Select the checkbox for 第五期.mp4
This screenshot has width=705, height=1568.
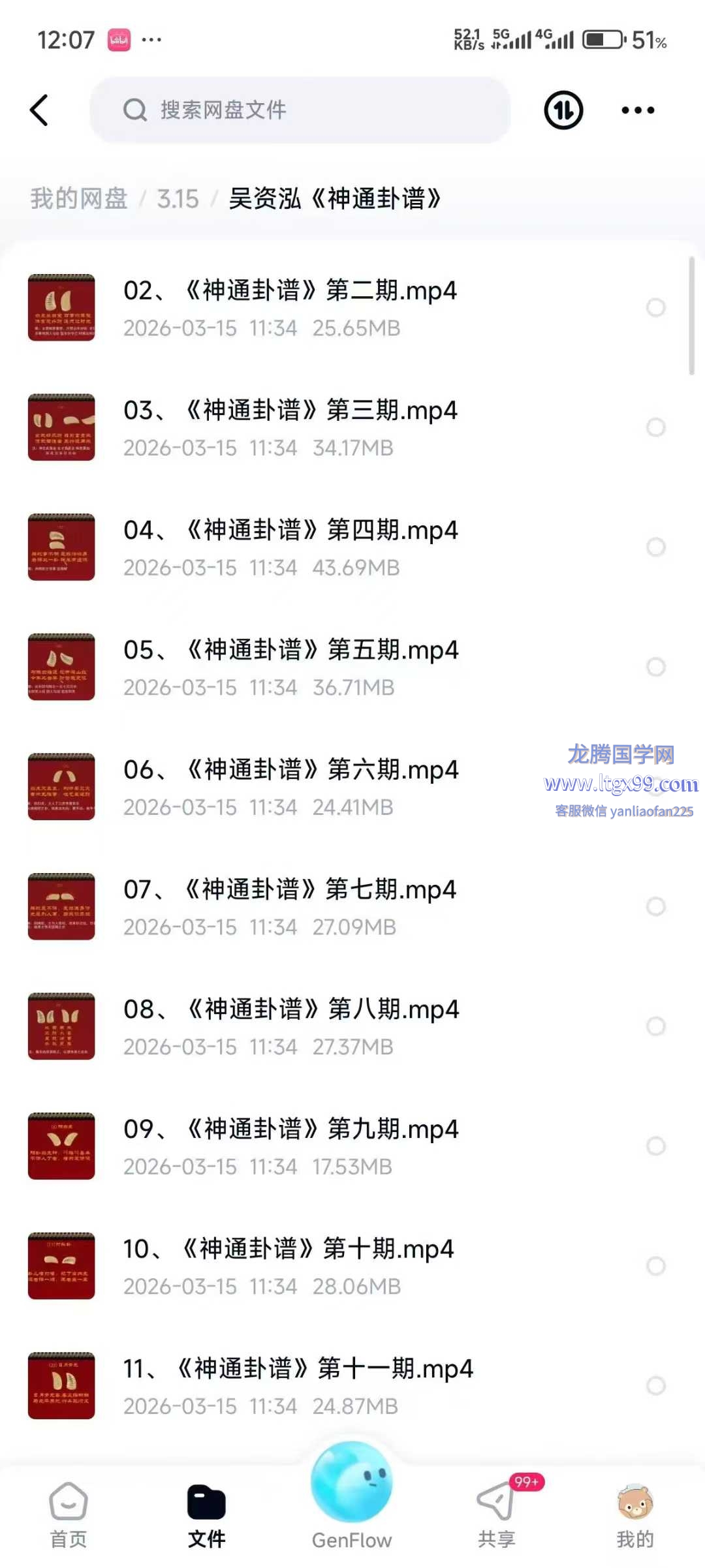[x=655, y=667]
